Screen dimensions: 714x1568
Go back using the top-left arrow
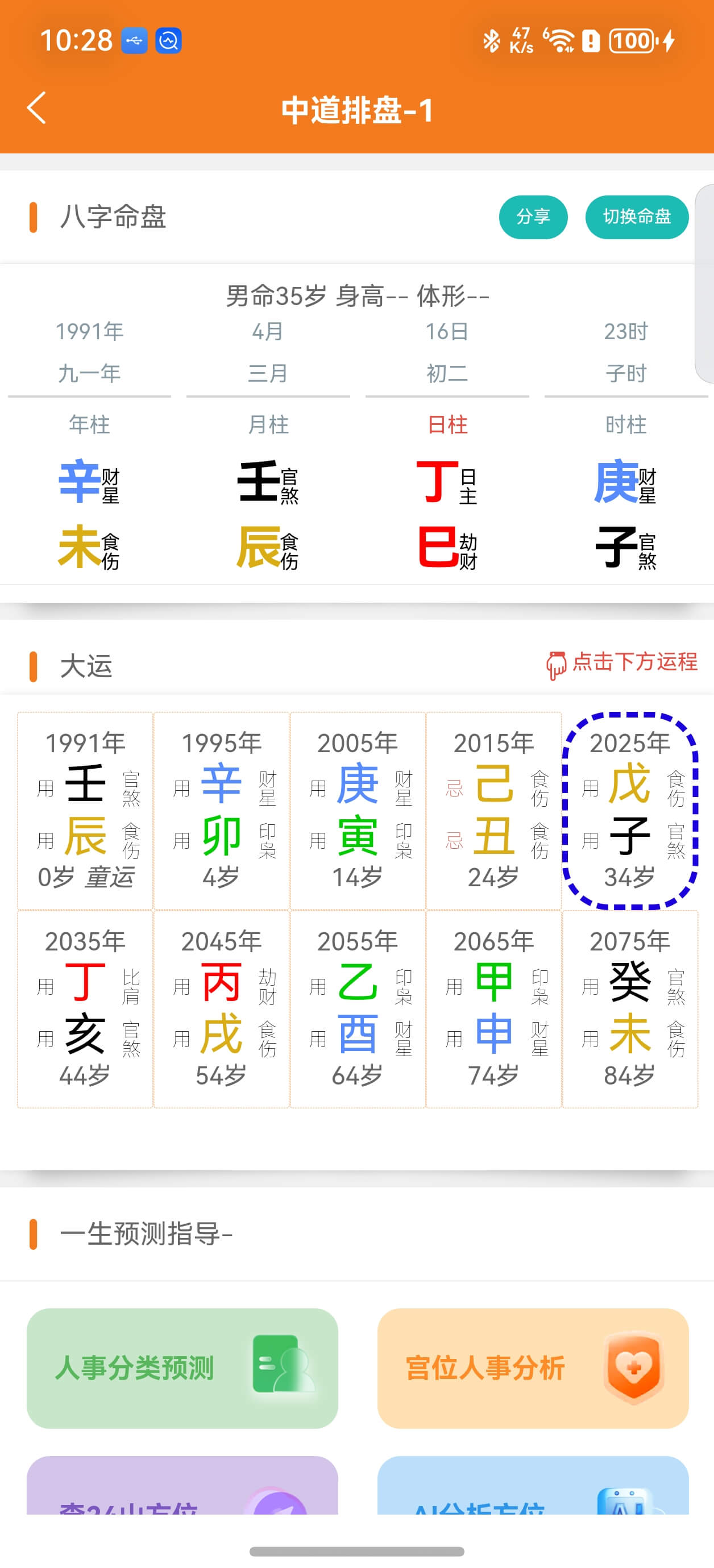click(x=36, y=109)
